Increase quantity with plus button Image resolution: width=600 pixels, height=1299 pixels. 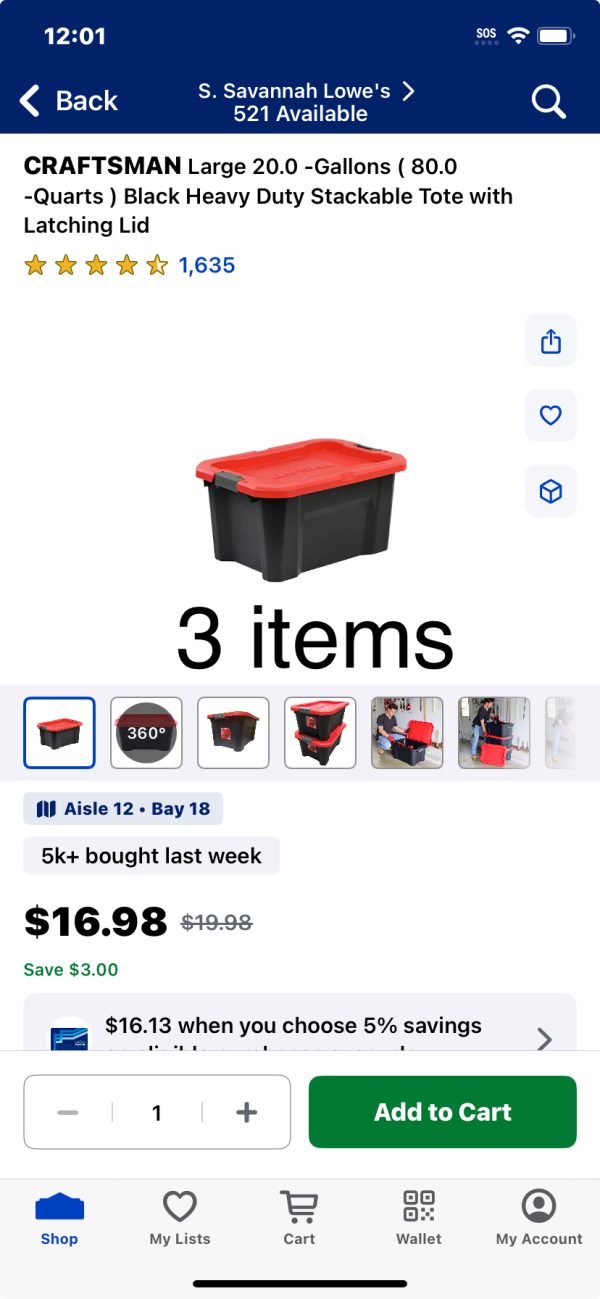(x=246, y=1113)
